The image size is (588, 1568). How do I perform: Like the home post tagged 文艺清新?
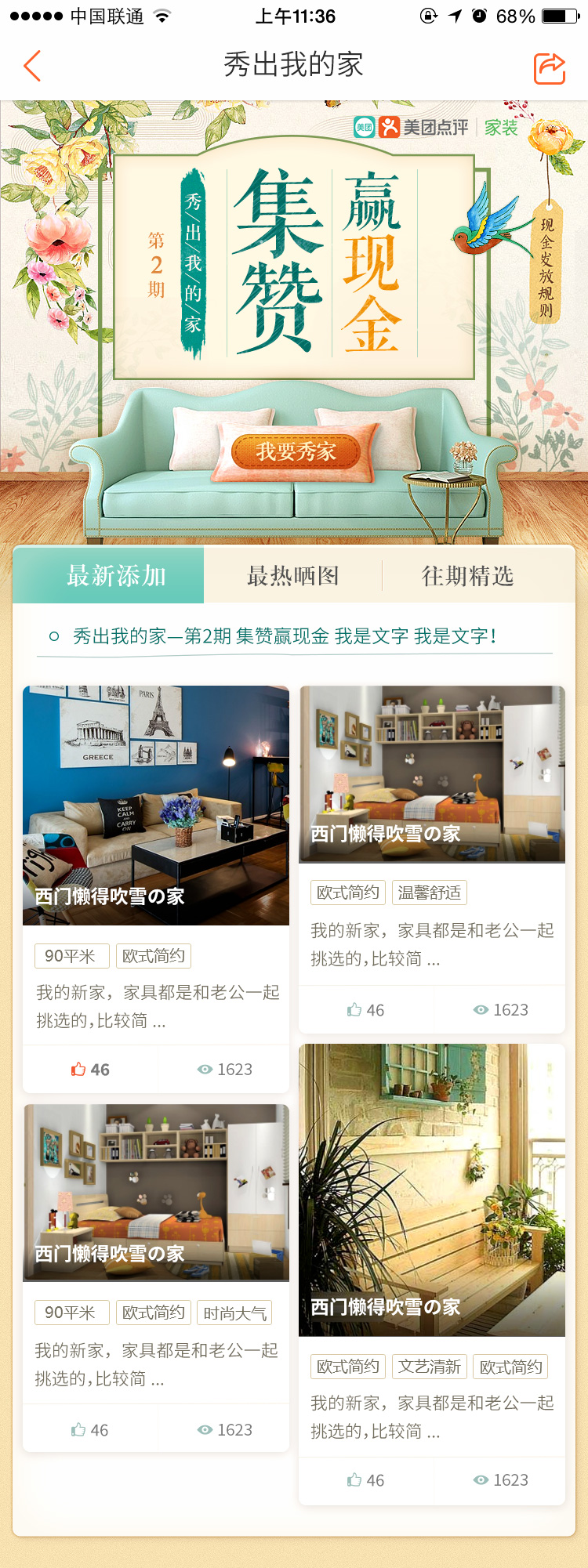[365, 1480]
